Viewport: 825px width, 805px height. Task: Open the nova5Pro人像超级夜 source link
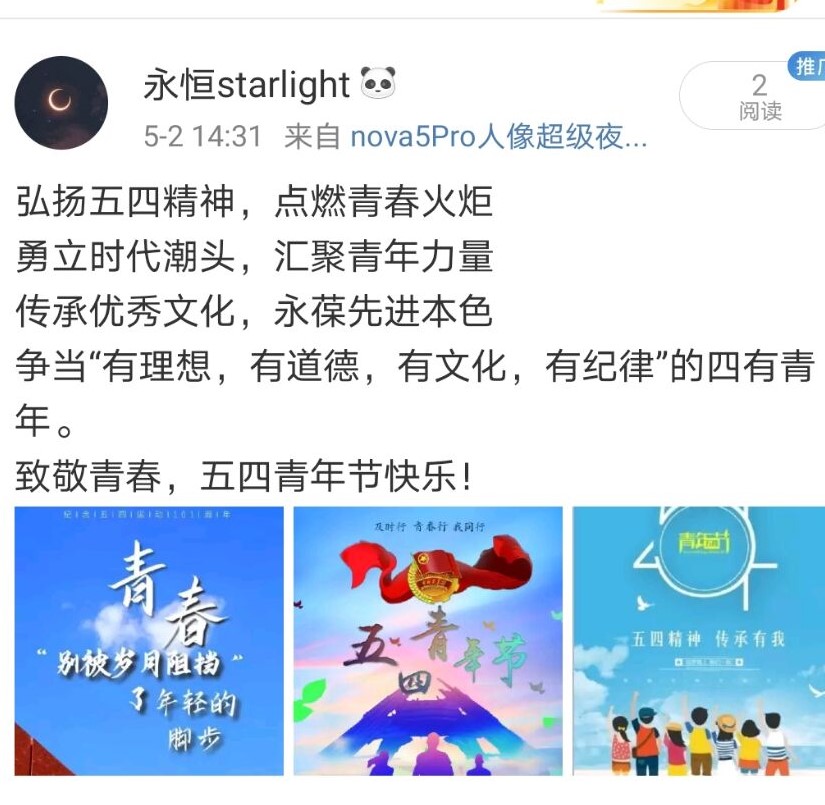click(x=498, y=137)
